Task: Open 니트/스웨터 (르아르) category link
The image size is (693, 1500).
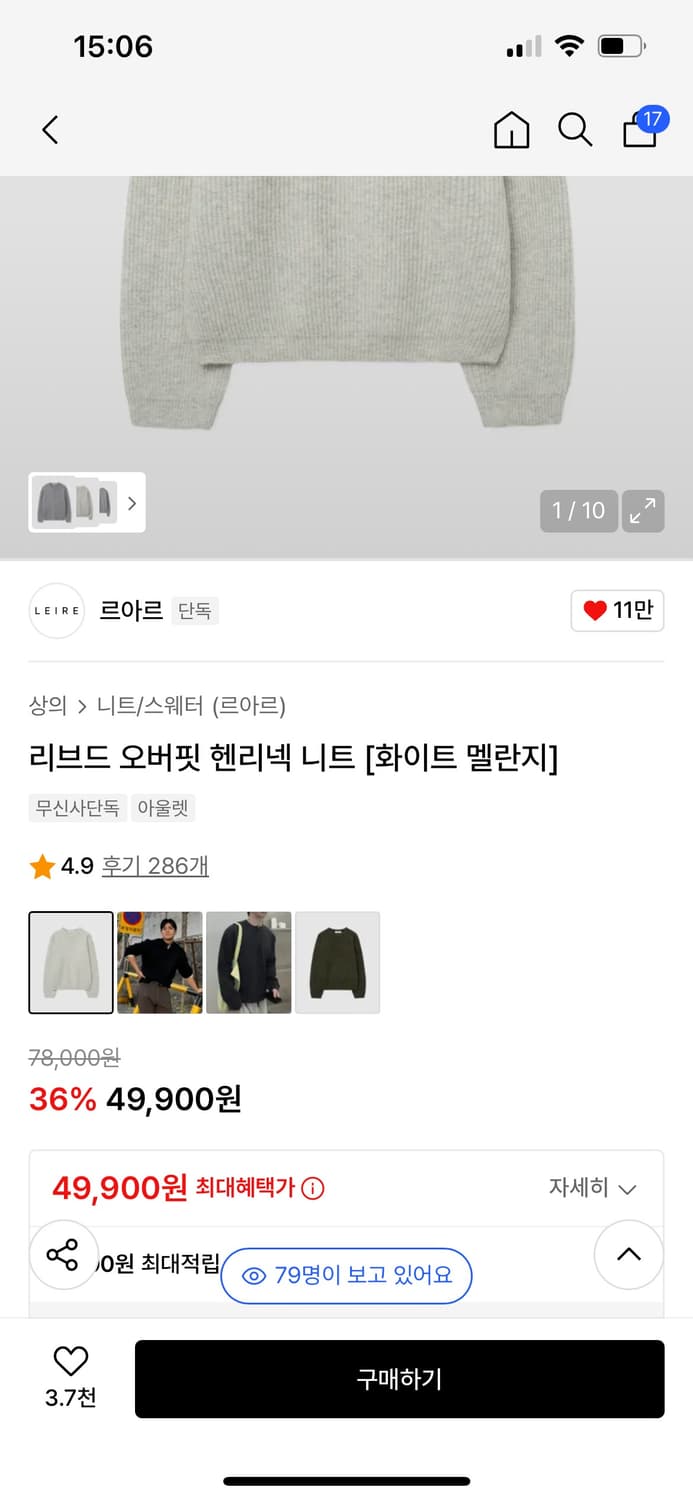Action: tap(191, 706)
